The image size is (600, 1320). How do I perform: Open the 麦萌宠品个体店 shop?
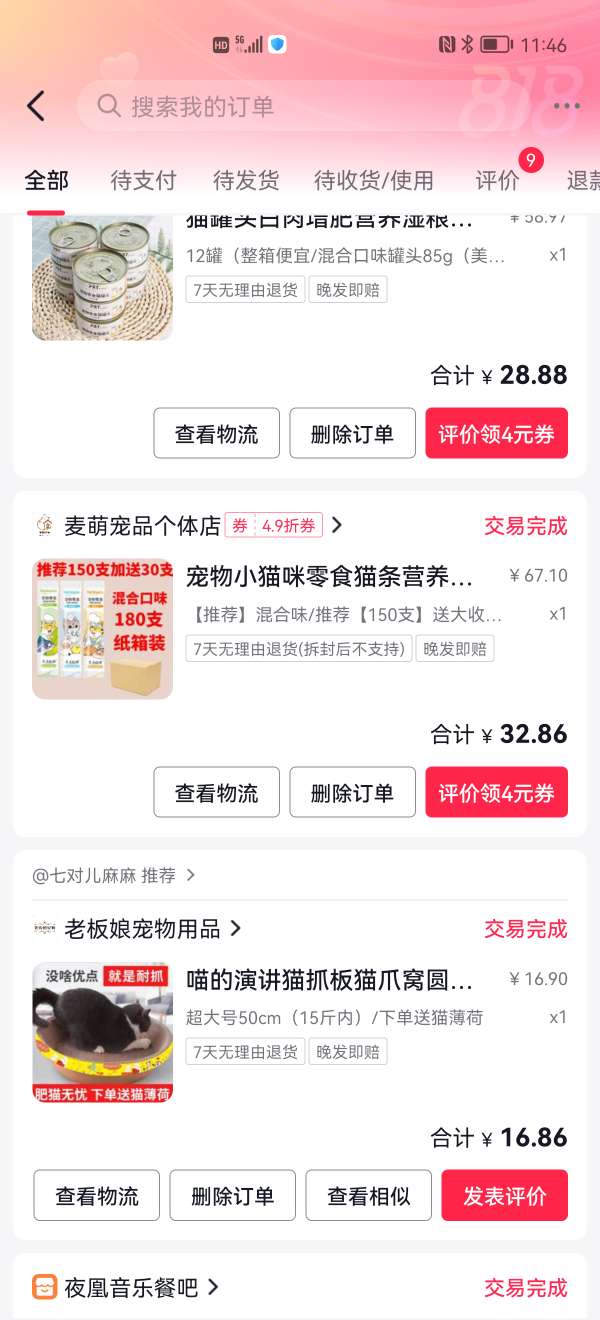coord(142,526)
